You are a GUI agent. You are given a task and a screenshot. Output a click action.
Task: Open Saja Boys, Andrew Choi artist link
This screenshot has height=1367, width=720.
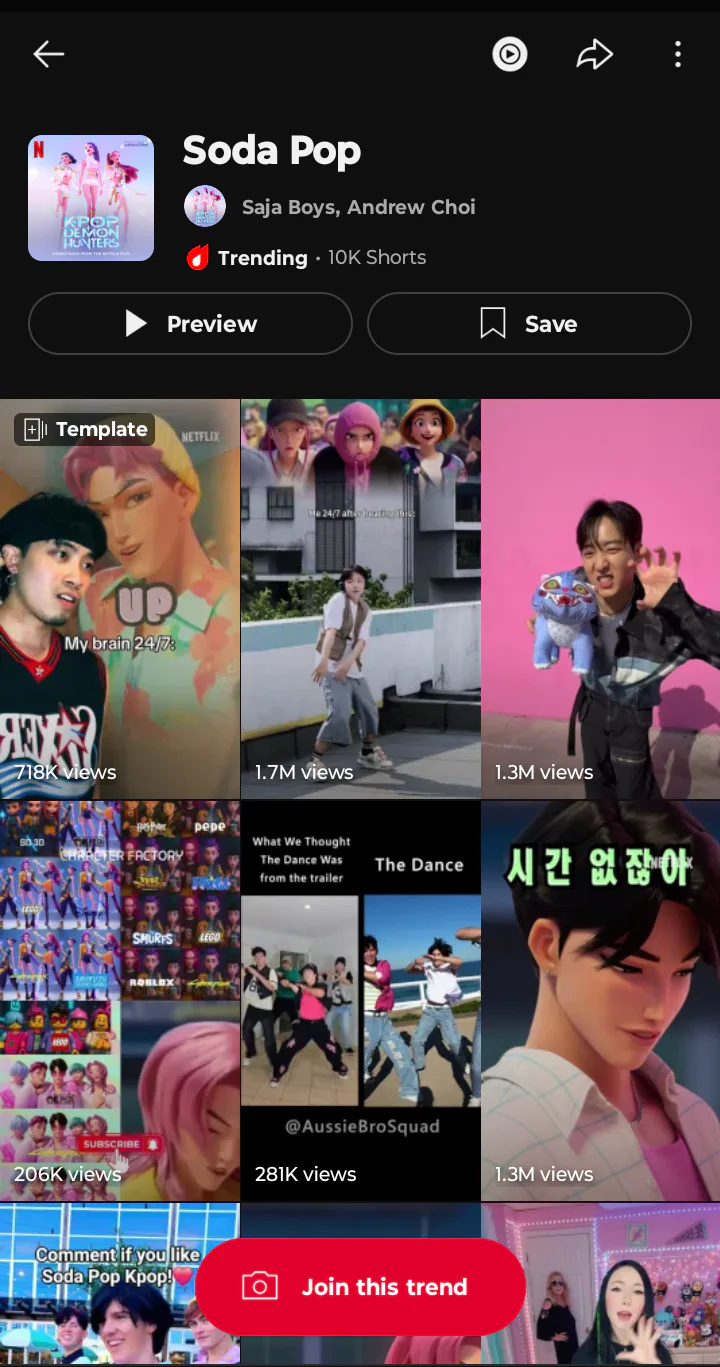357,207
